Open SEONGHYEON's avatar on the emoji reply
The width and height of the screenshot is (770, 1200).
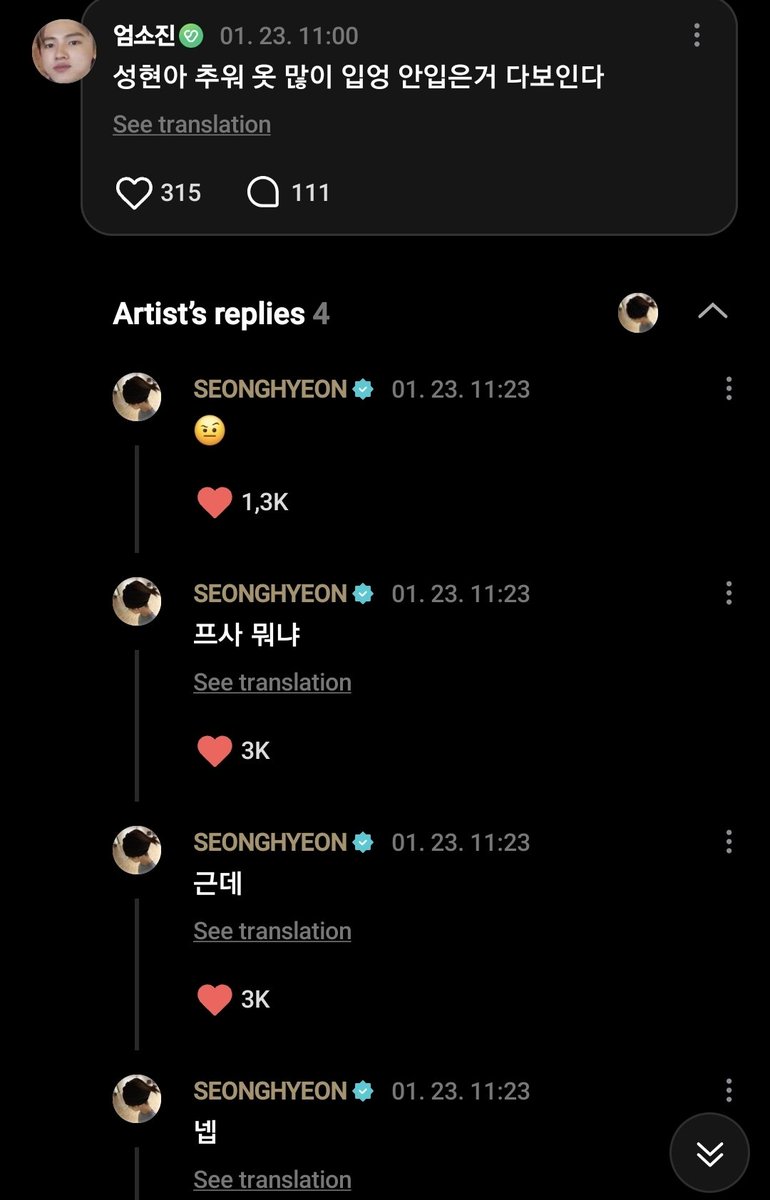click(x=137, y=397)
